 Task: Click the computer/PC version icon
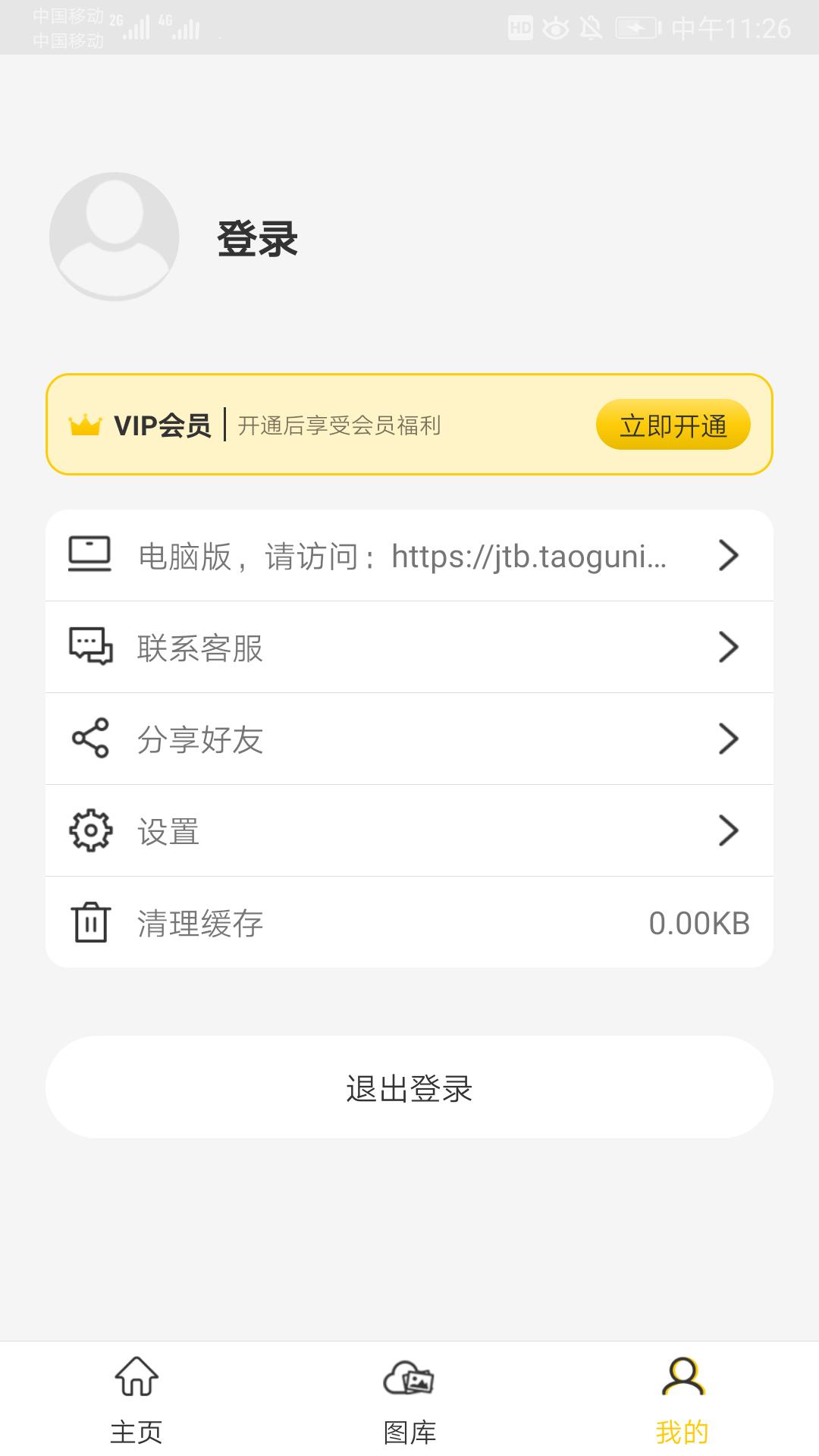coord(89,554)
